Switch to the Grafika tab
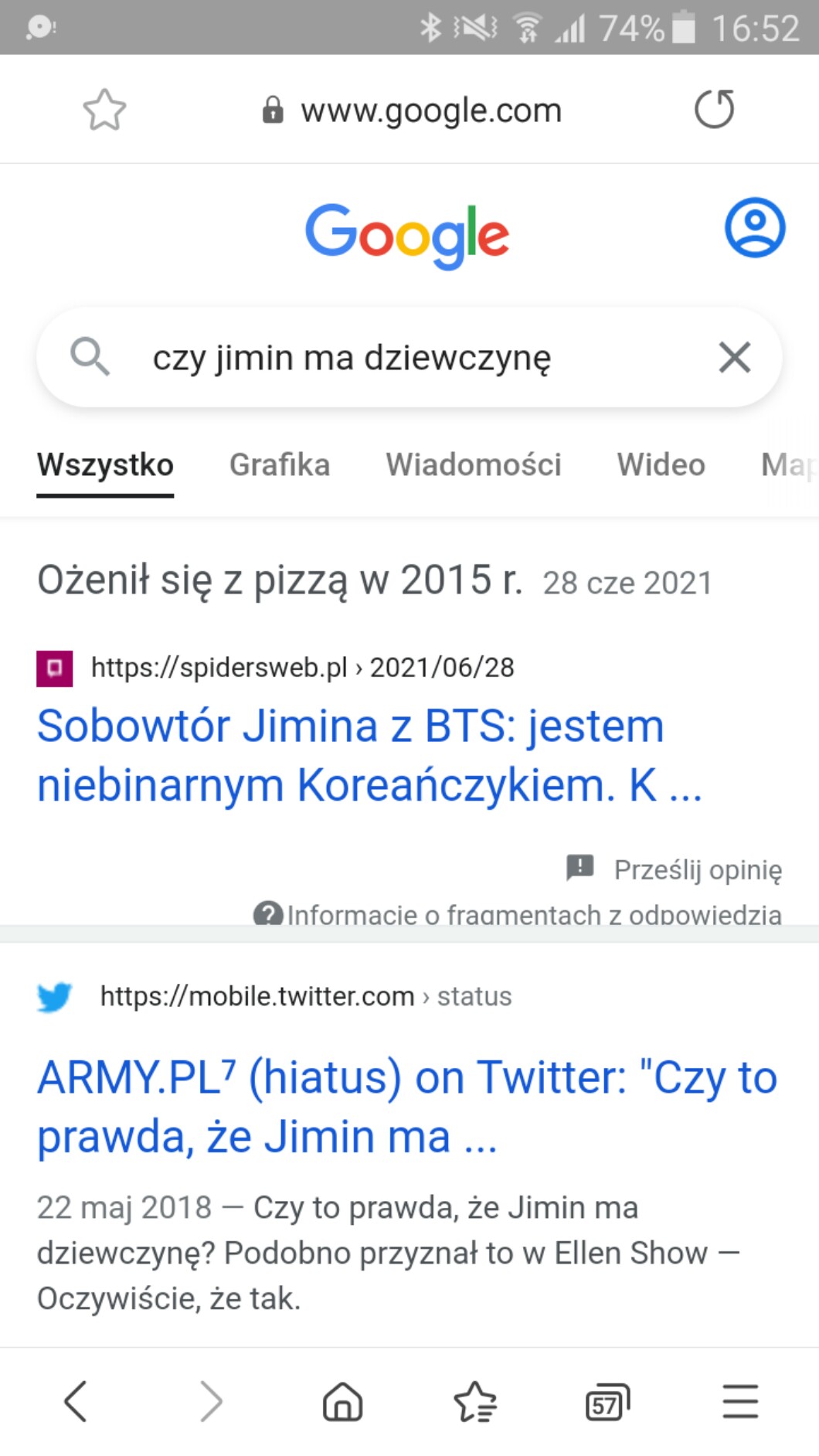 point(280,464)
